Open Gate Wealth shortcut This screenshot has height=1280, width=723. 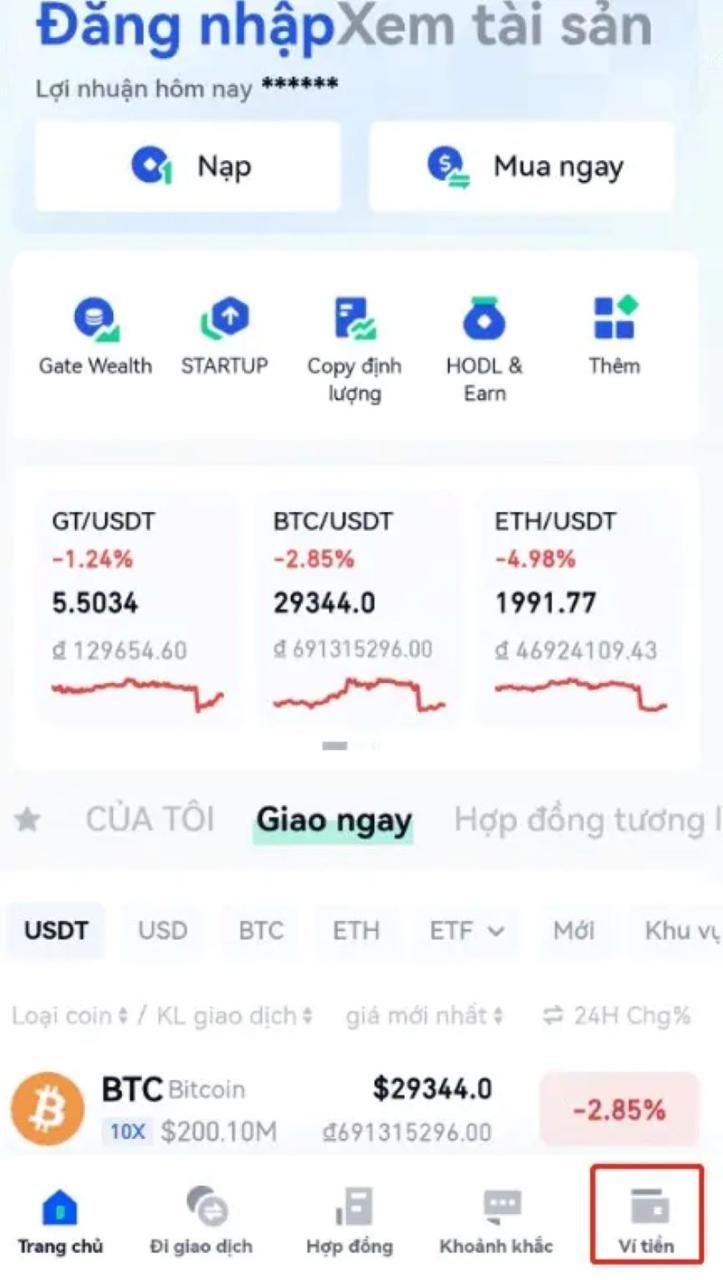[x=96, y=336]
